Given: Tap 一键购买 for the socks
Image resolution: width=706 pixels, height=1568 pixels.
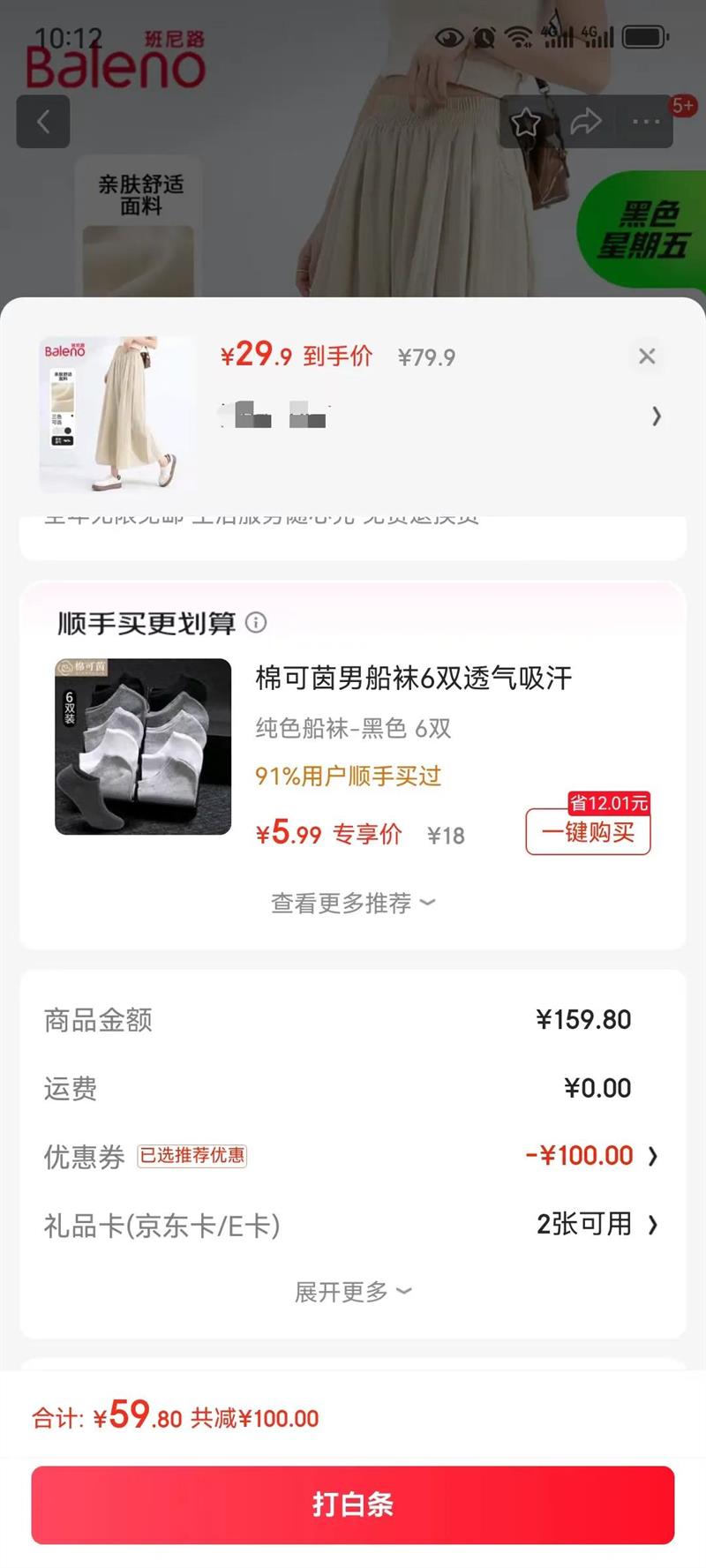Looking at the screenshot, I should [588, 832].
